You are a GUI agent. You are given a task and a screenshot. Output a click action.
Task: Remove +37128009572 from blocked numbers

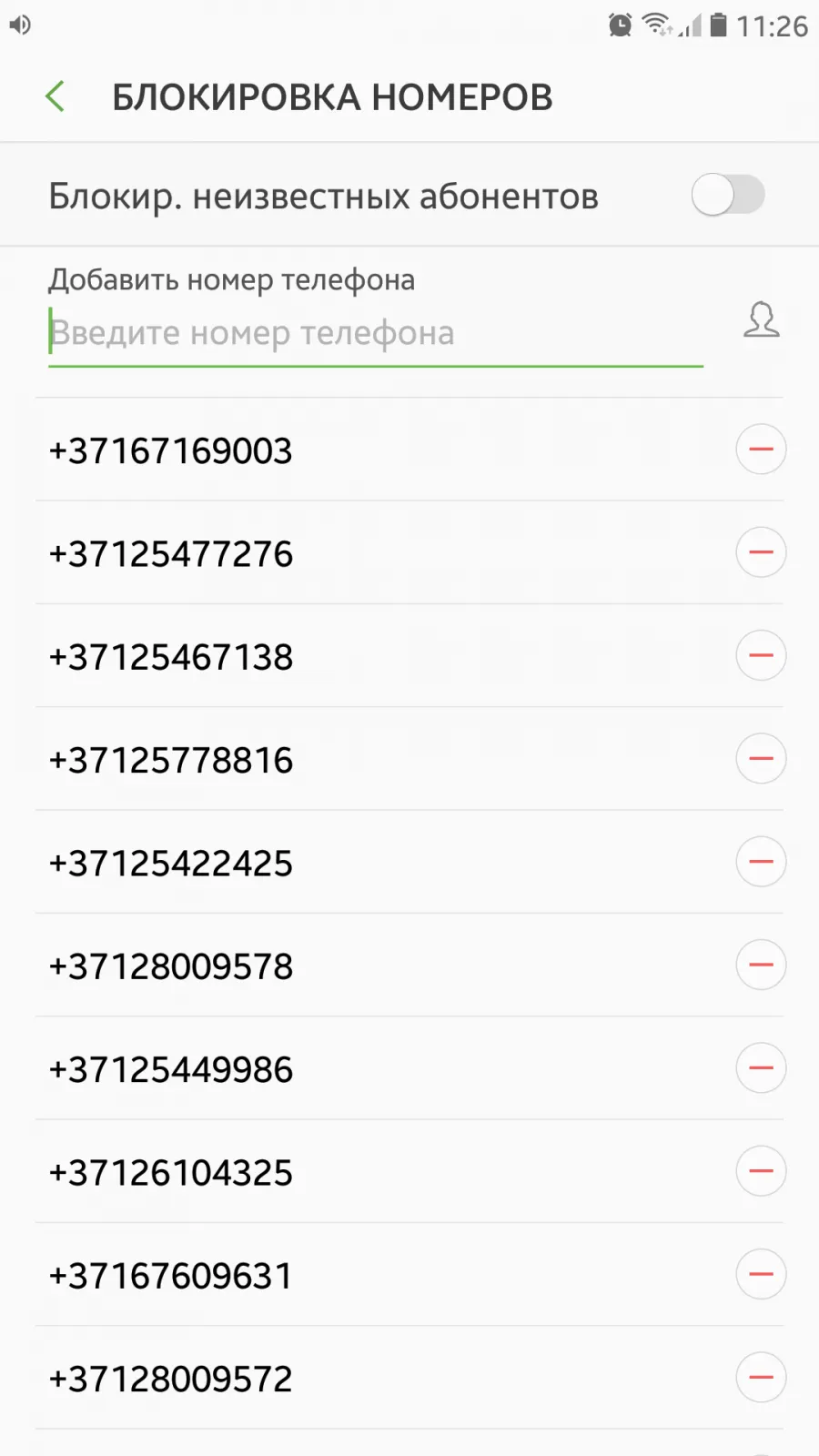pyautogui.click(x=761, y=1377)
